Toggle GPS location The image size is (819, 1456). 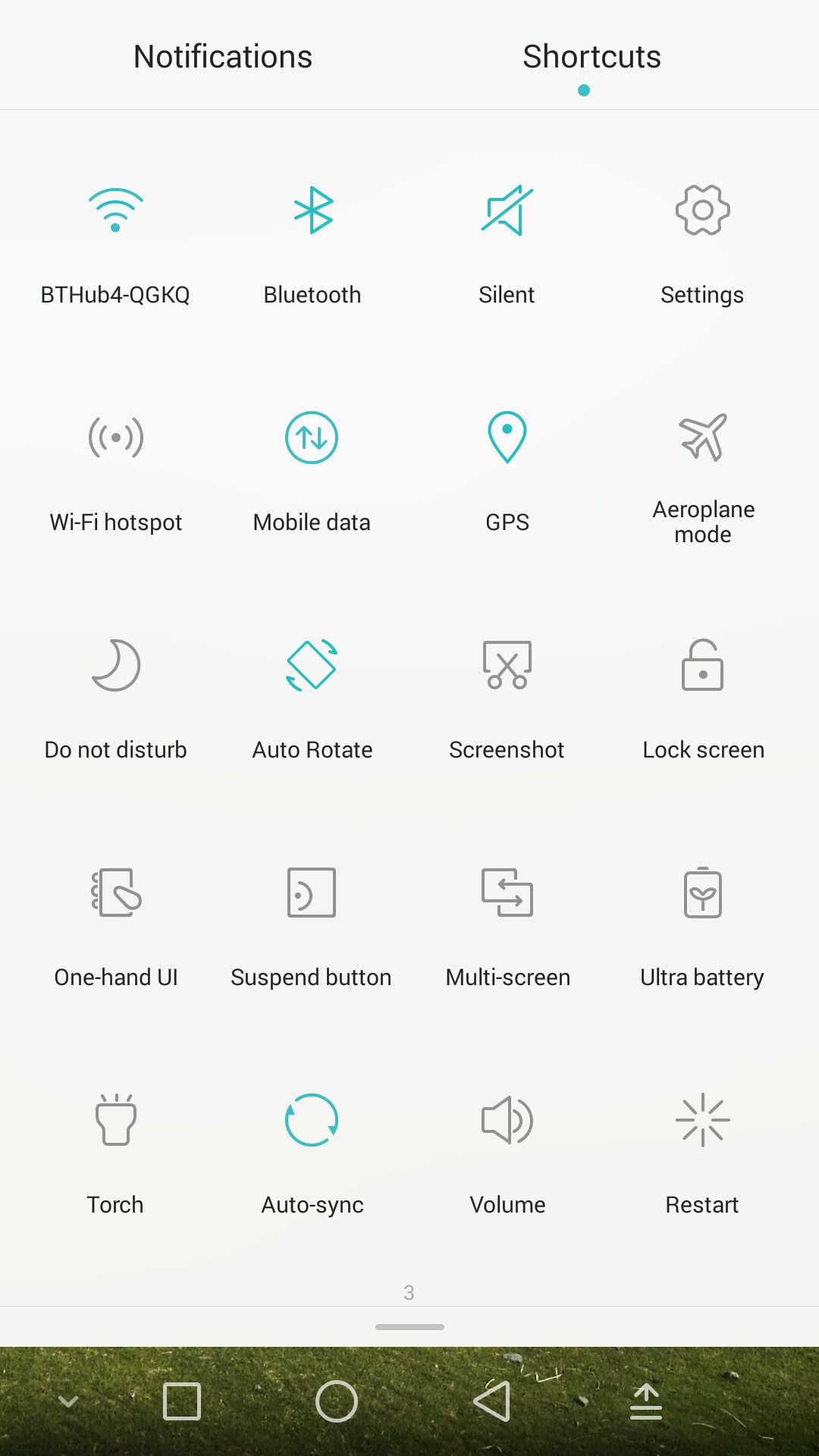[x=507, y=438]
